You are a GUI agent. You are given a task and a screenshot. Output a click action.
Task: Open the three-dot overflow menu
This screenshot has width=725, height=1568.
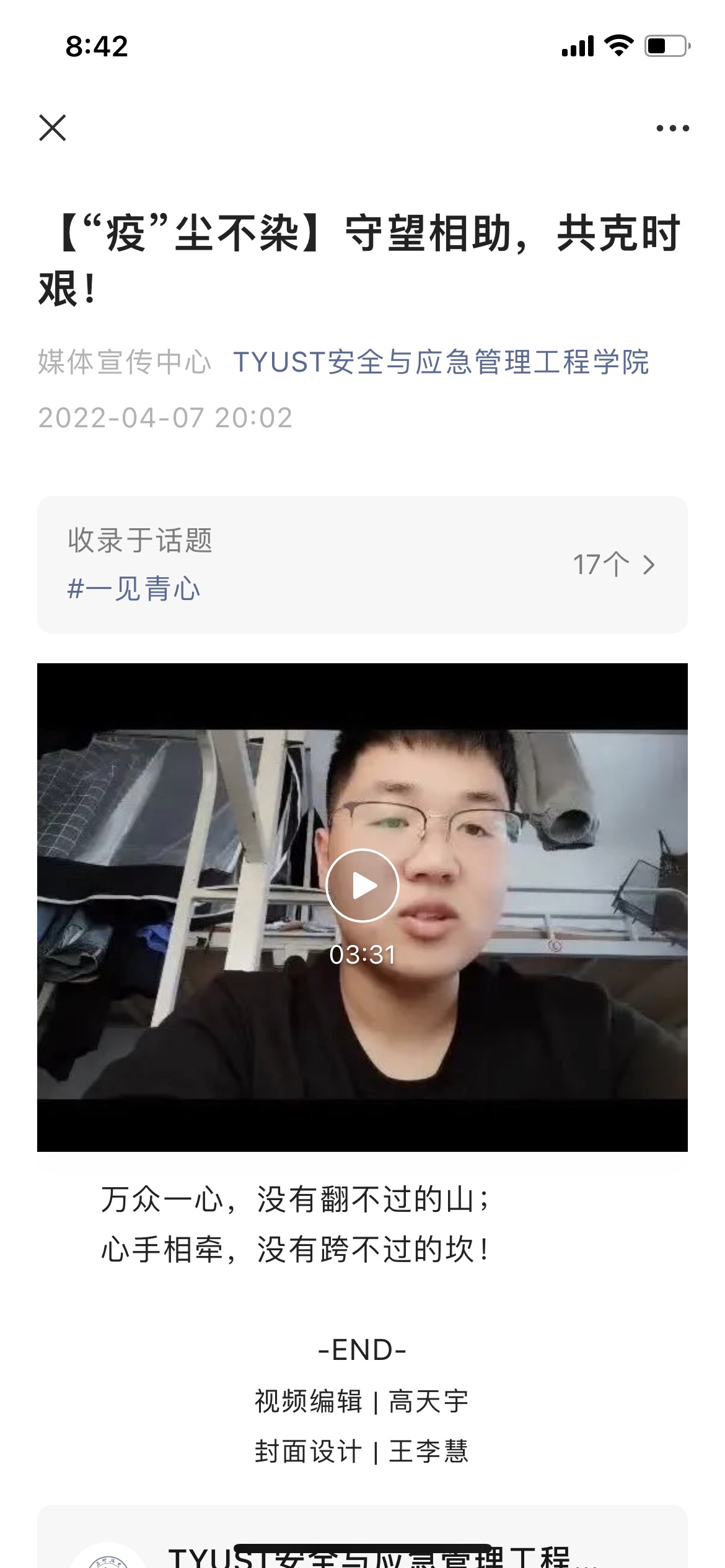pyautogui.click(x=672, y=128)
